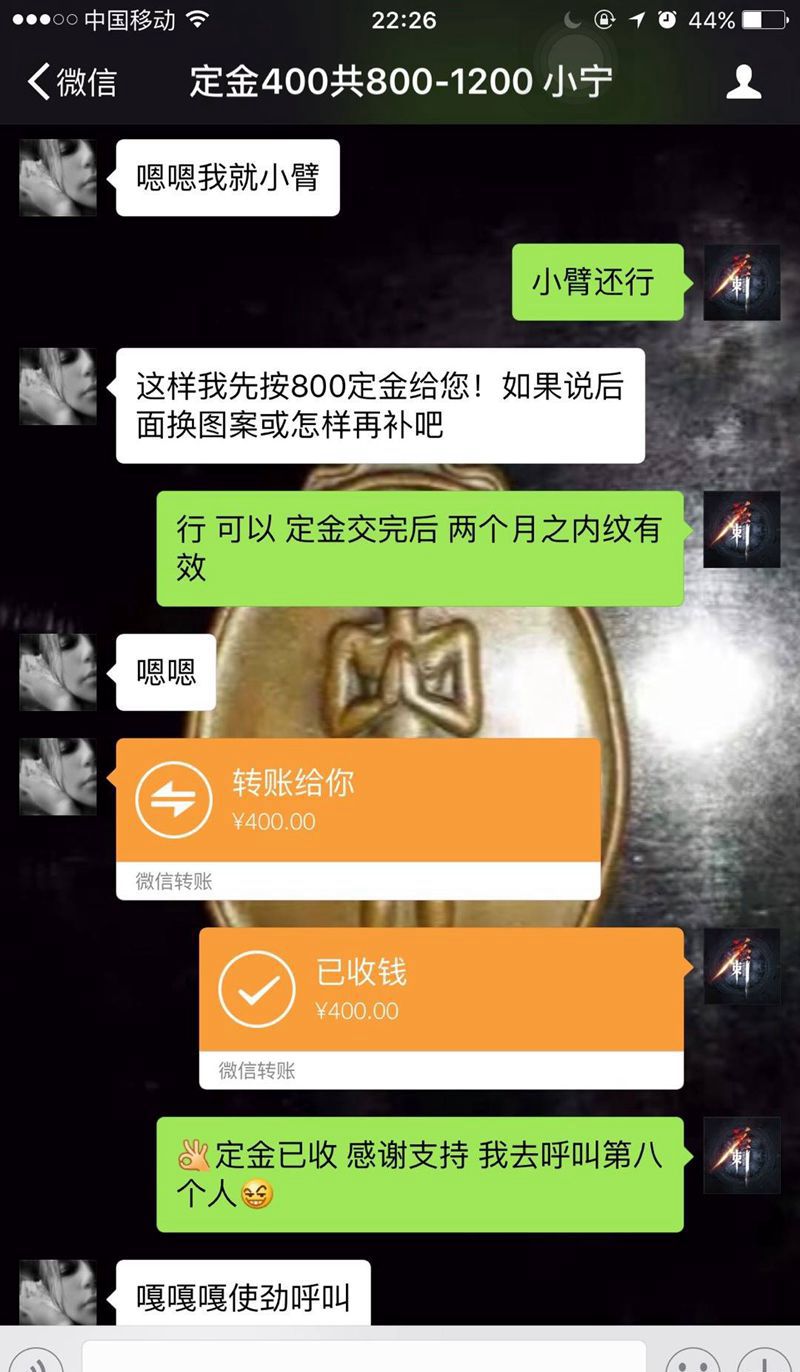800x1372 pixels.
Task: Open the chat info profile icon
Action: [x=743, y=82]
